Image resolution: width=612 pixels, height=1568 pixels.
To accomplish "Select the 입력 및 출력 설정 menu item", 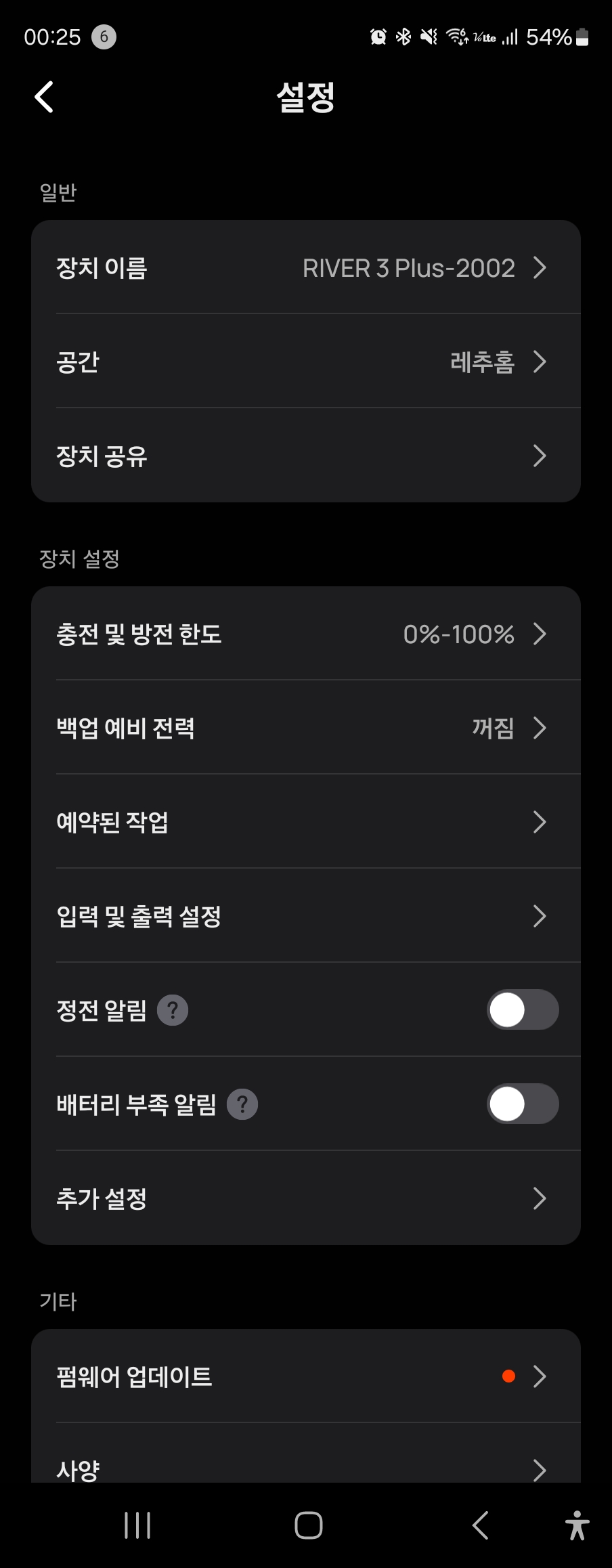I will coord(306,916).
